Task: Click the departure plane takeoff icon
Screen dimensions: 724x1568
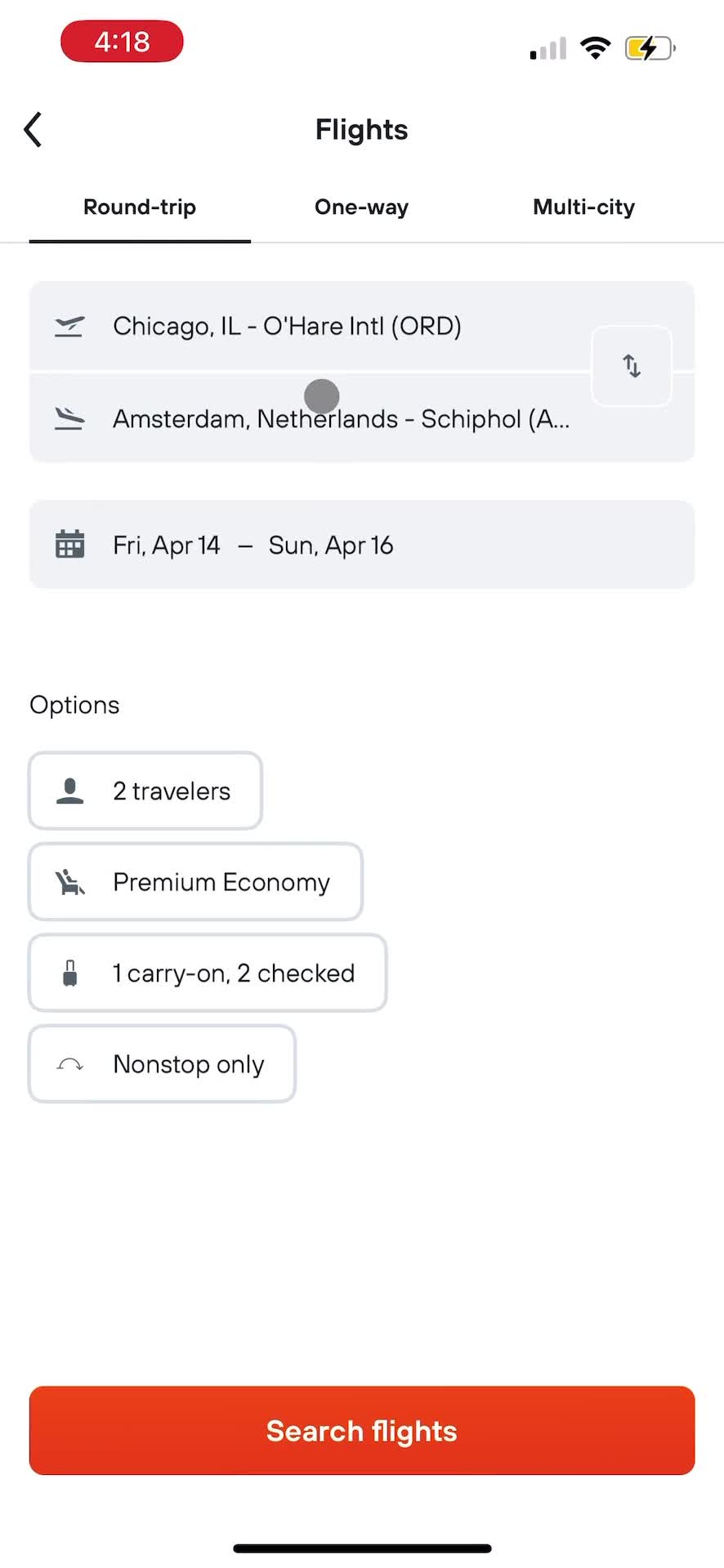Action: (69, 326)
